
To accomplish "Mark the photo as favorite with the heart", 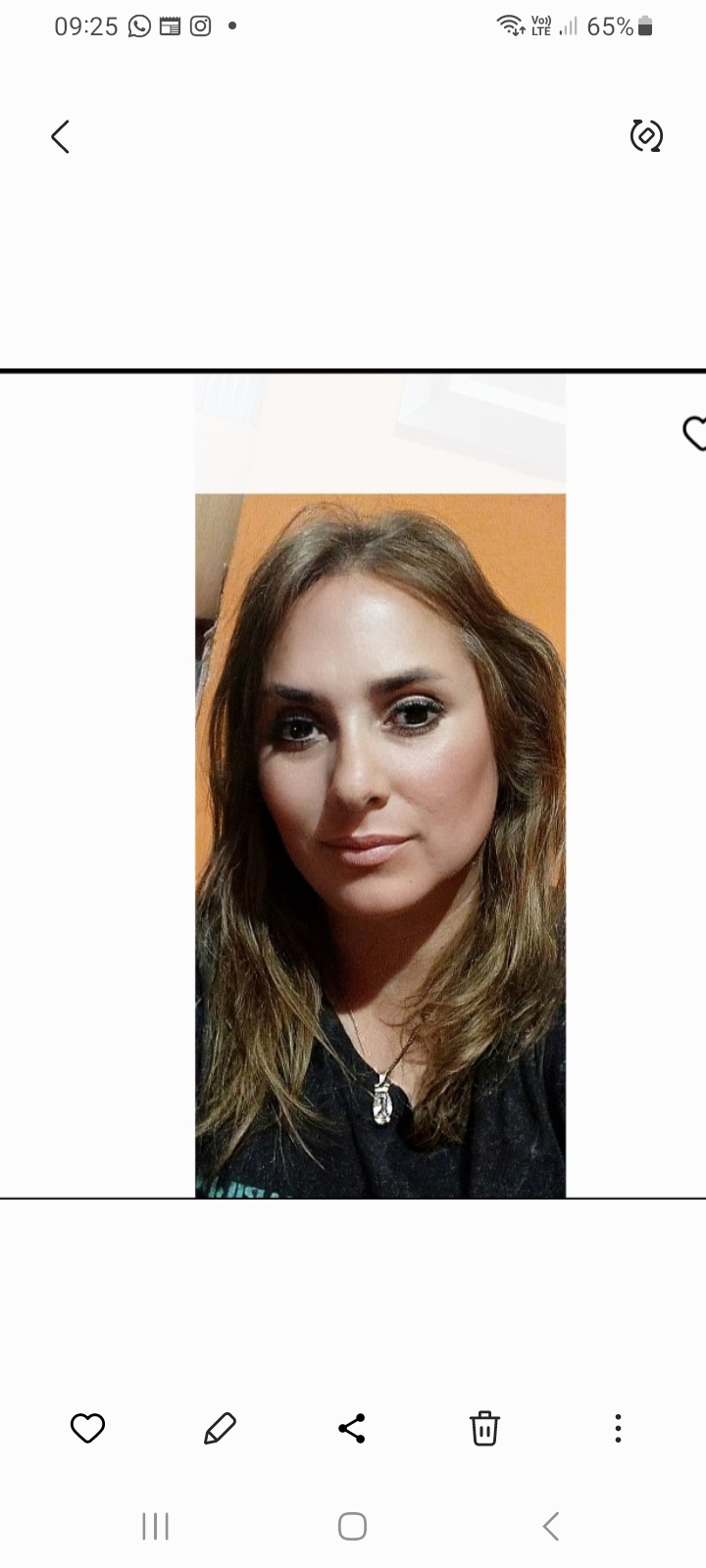I will coord(87,1429).
